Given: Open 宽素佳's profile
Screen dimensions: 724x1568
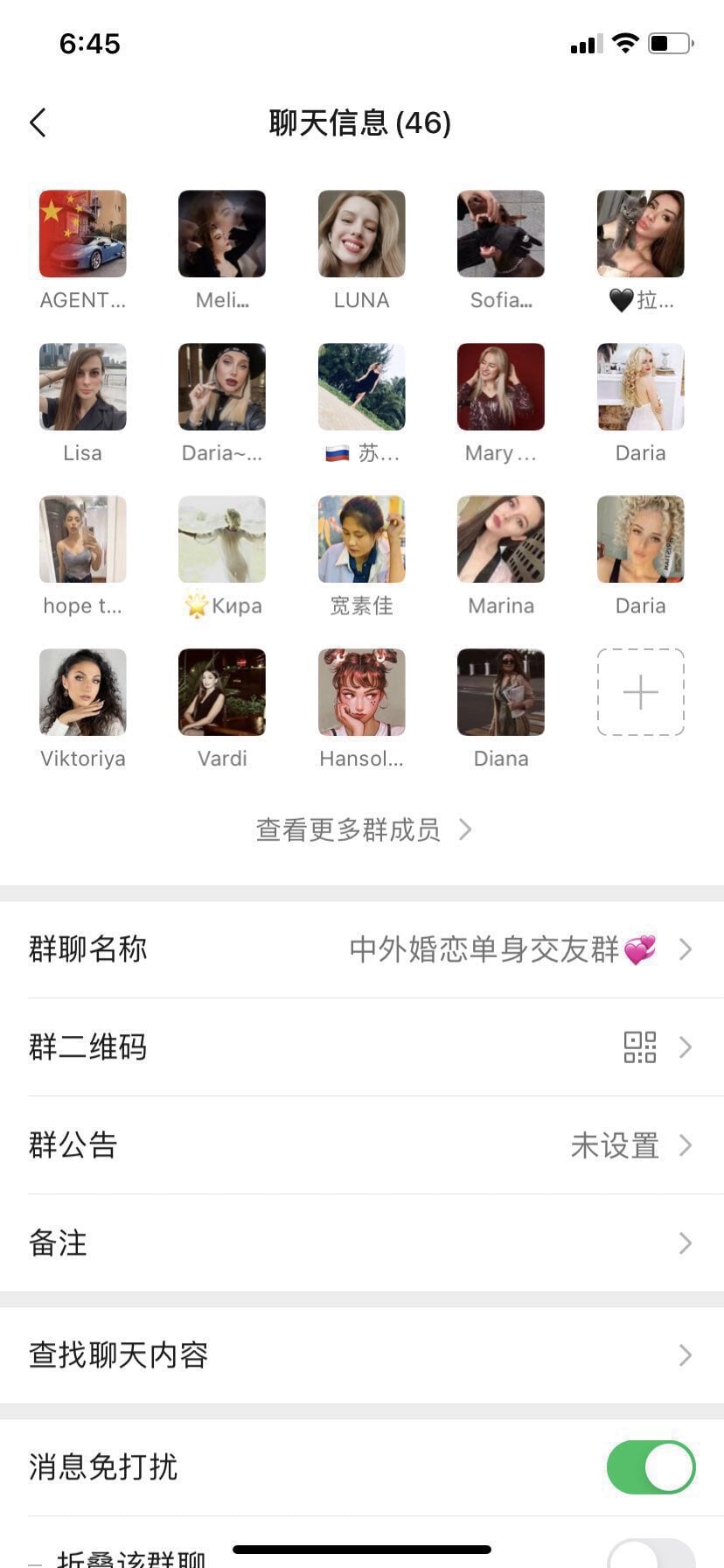Looking at the screenshot, I should pyautogui.click(x=361, y=539).
